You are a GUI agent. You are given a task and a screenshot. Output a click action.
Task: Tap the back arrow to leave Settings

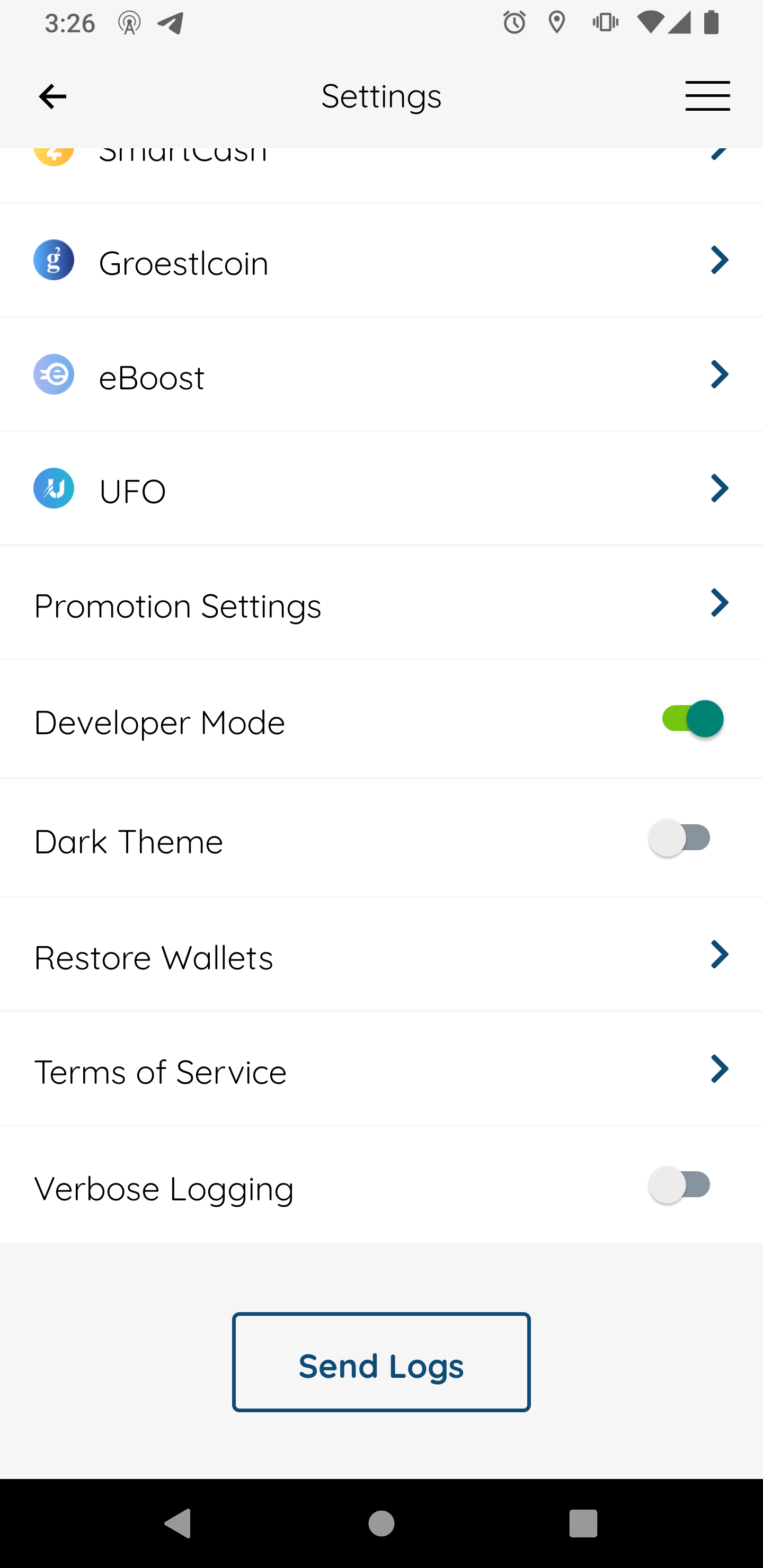(x=52, y=95)
